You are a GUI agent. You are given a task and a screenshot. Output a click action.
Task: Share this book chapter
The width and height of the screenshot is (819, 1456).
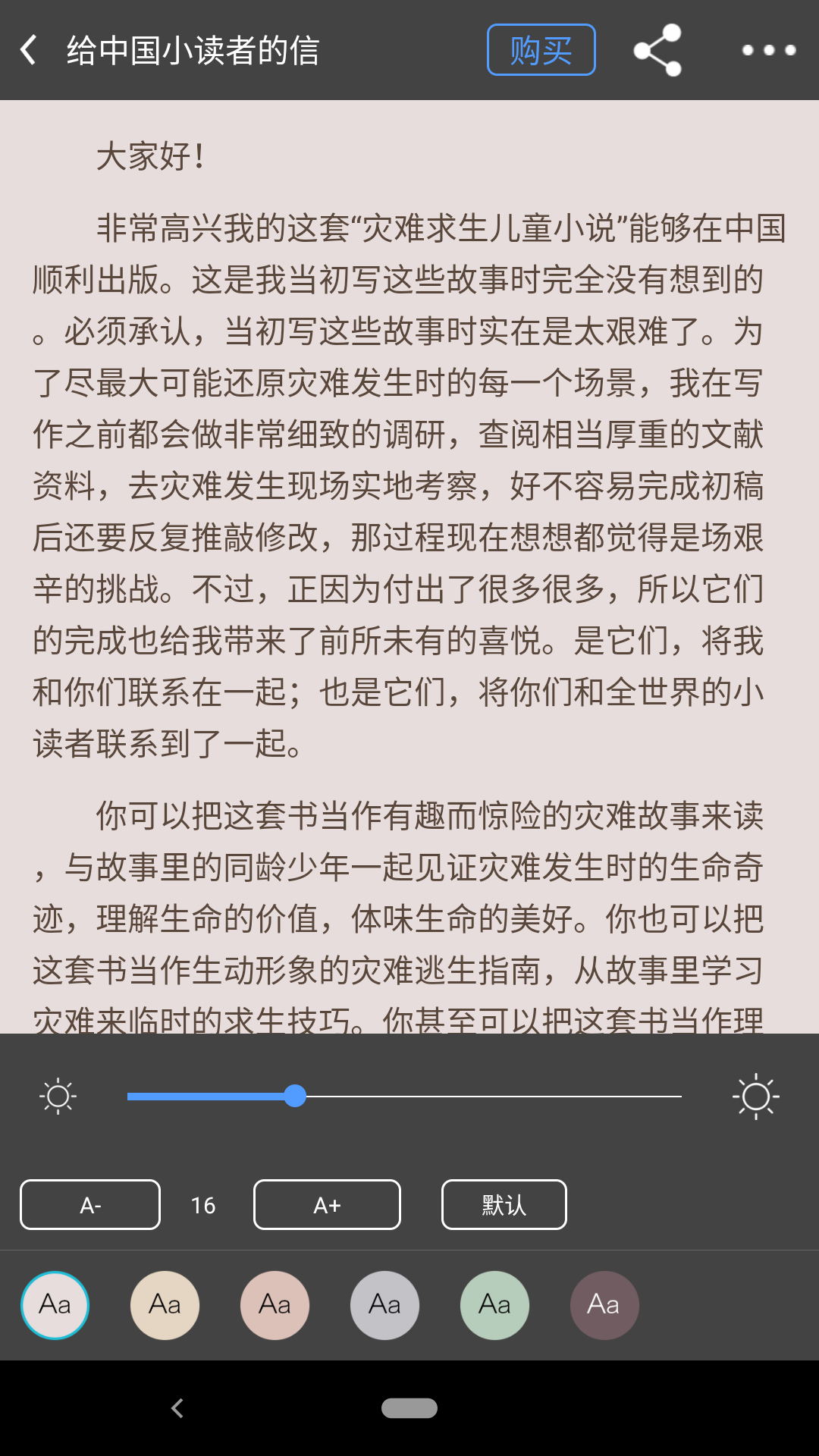(x=657, y=50)
